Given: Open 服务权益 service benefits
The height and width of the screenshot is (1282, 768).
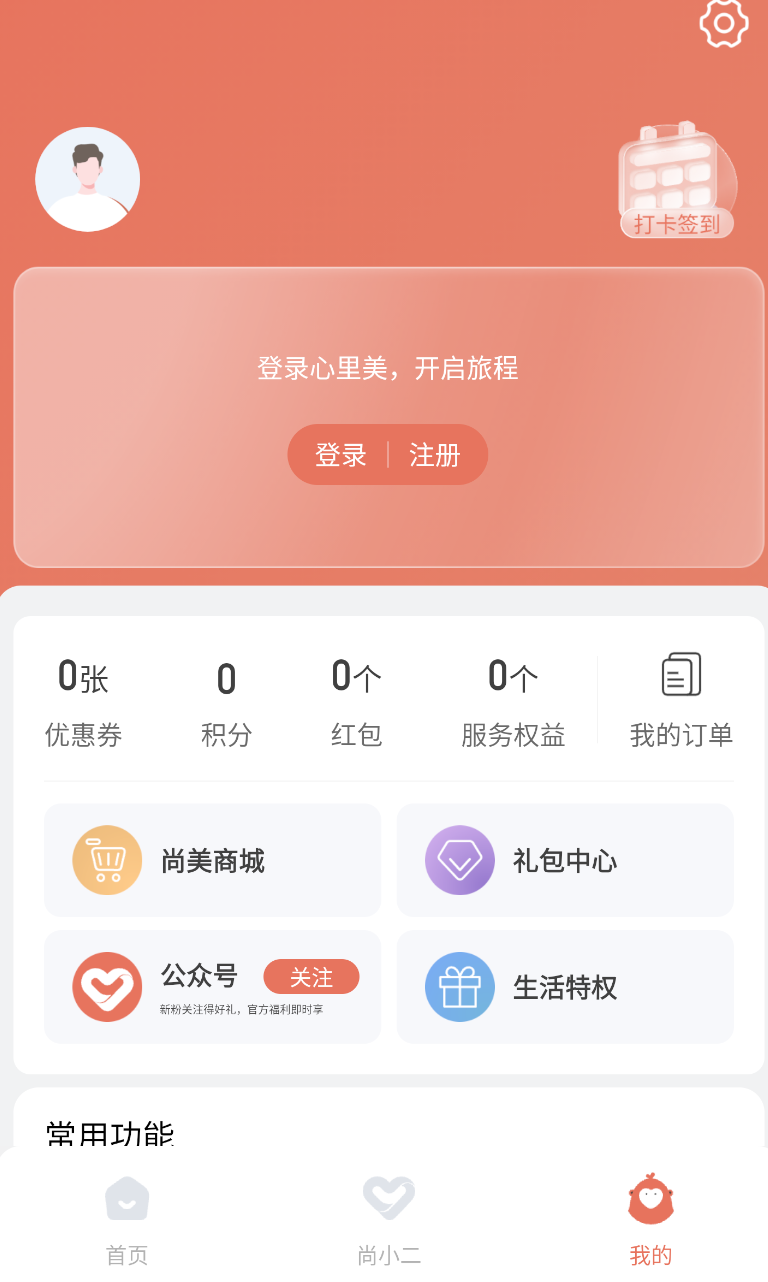Looking at the screenshot, I should click(x=513, y=703).
